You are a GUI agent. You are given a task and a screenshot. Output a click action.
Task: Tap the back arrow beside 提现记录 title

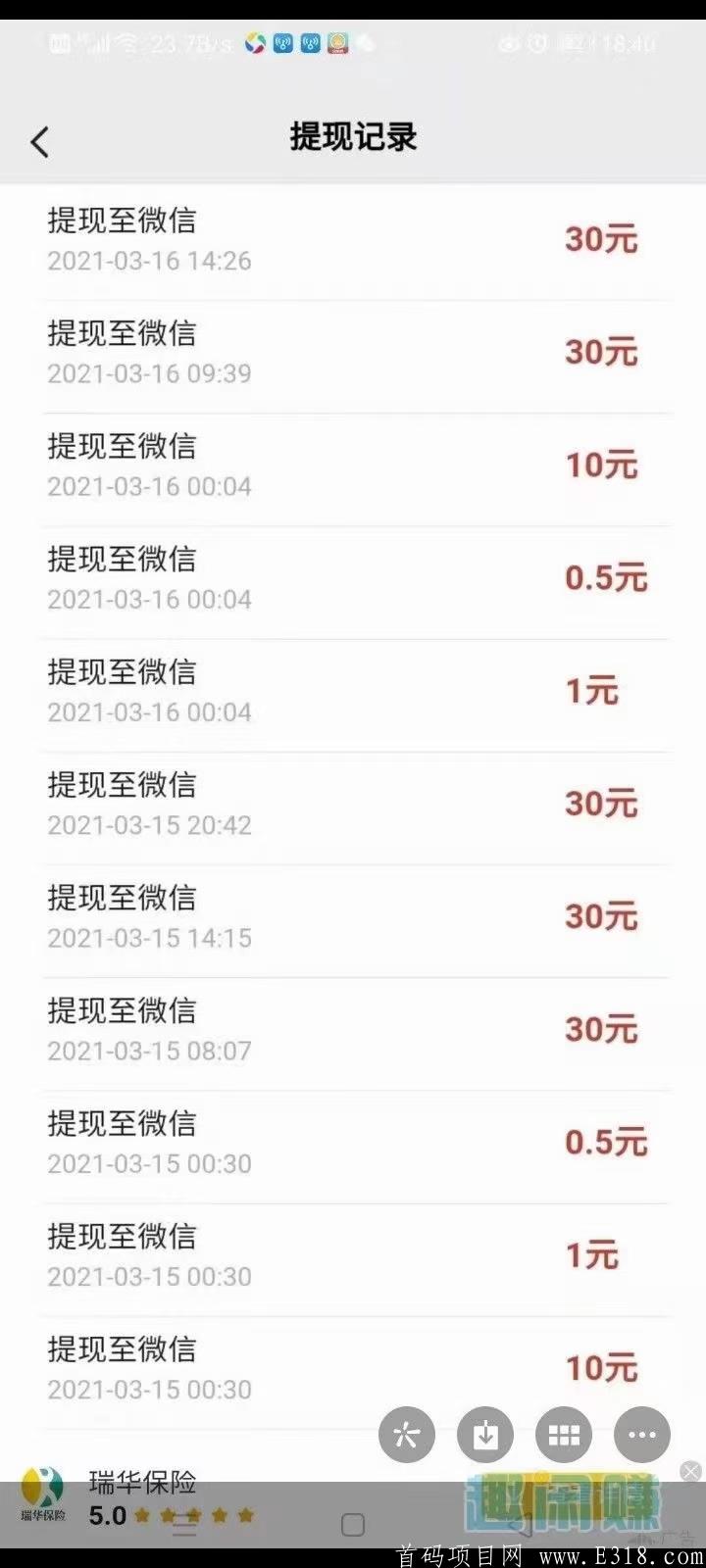click(39, 140)
